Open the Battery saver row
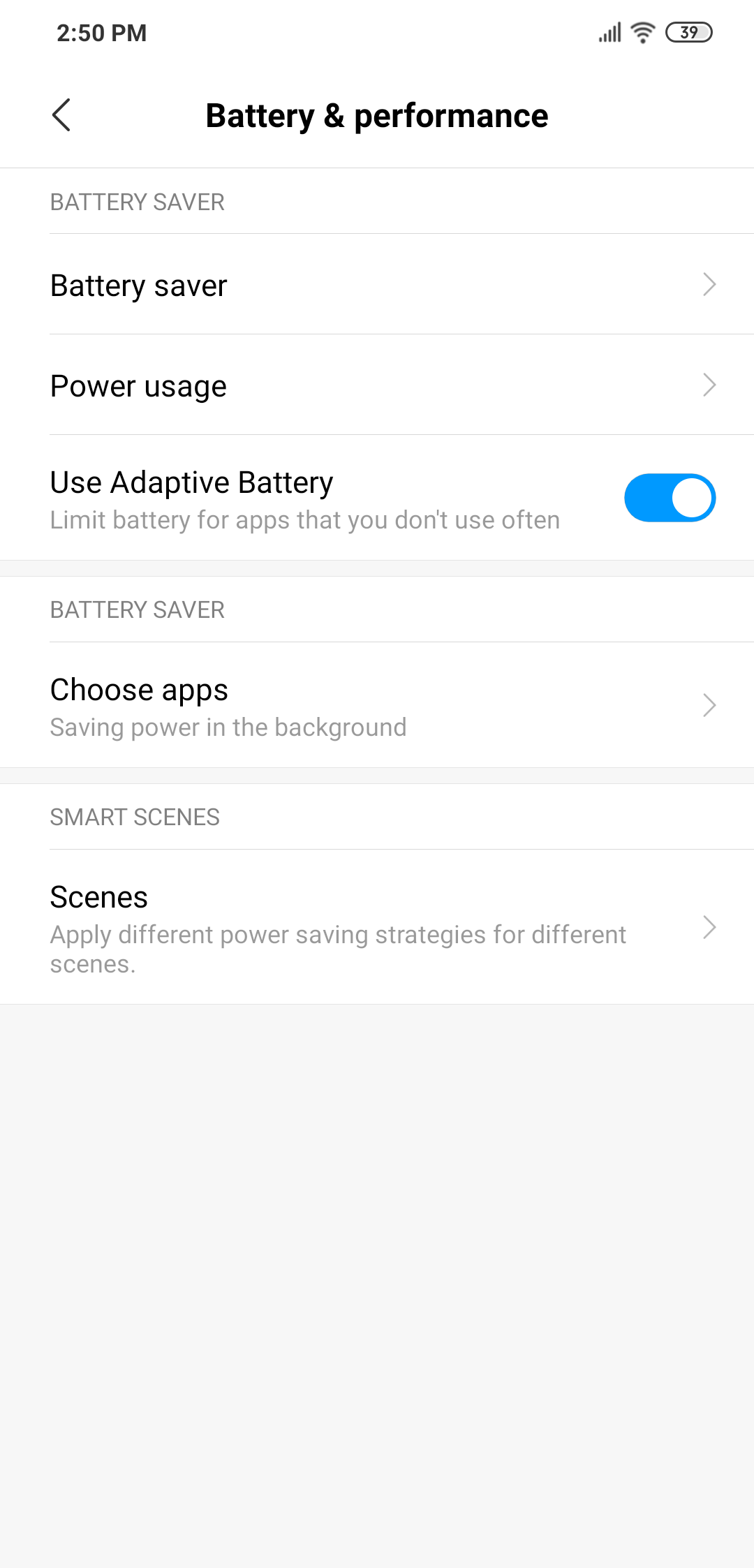Image resolution: width=754 pixels, height=1568 pixels. click(x=377, y=284)
